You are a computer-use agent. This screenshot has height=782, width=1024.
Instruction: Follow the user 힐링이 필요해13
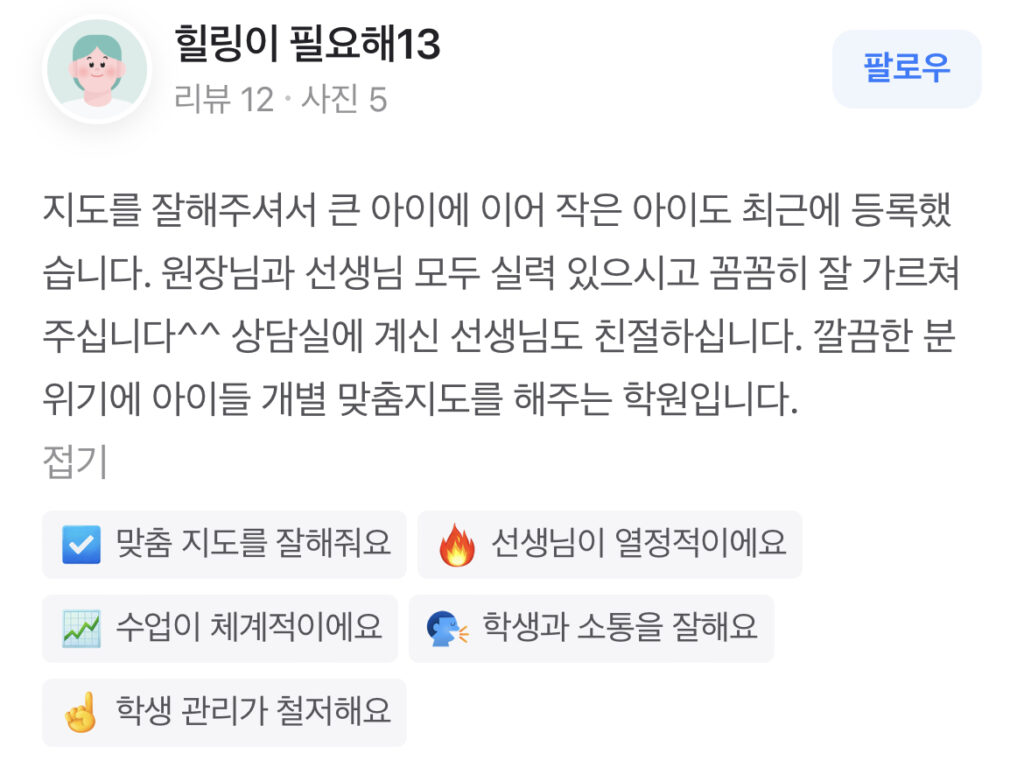pyautogui.click(x=906, y=68)
